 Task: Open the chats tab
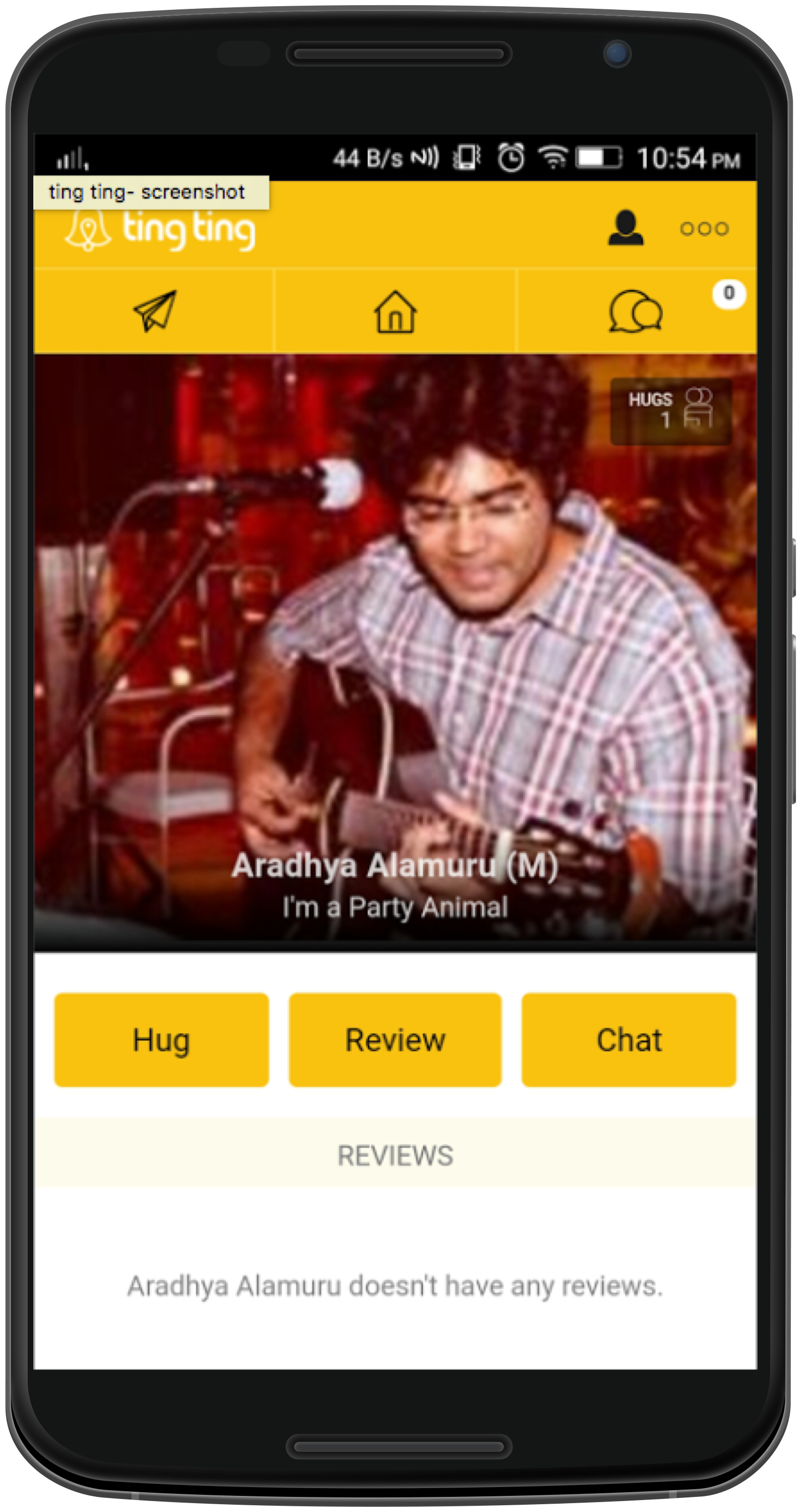coord(636,312)
